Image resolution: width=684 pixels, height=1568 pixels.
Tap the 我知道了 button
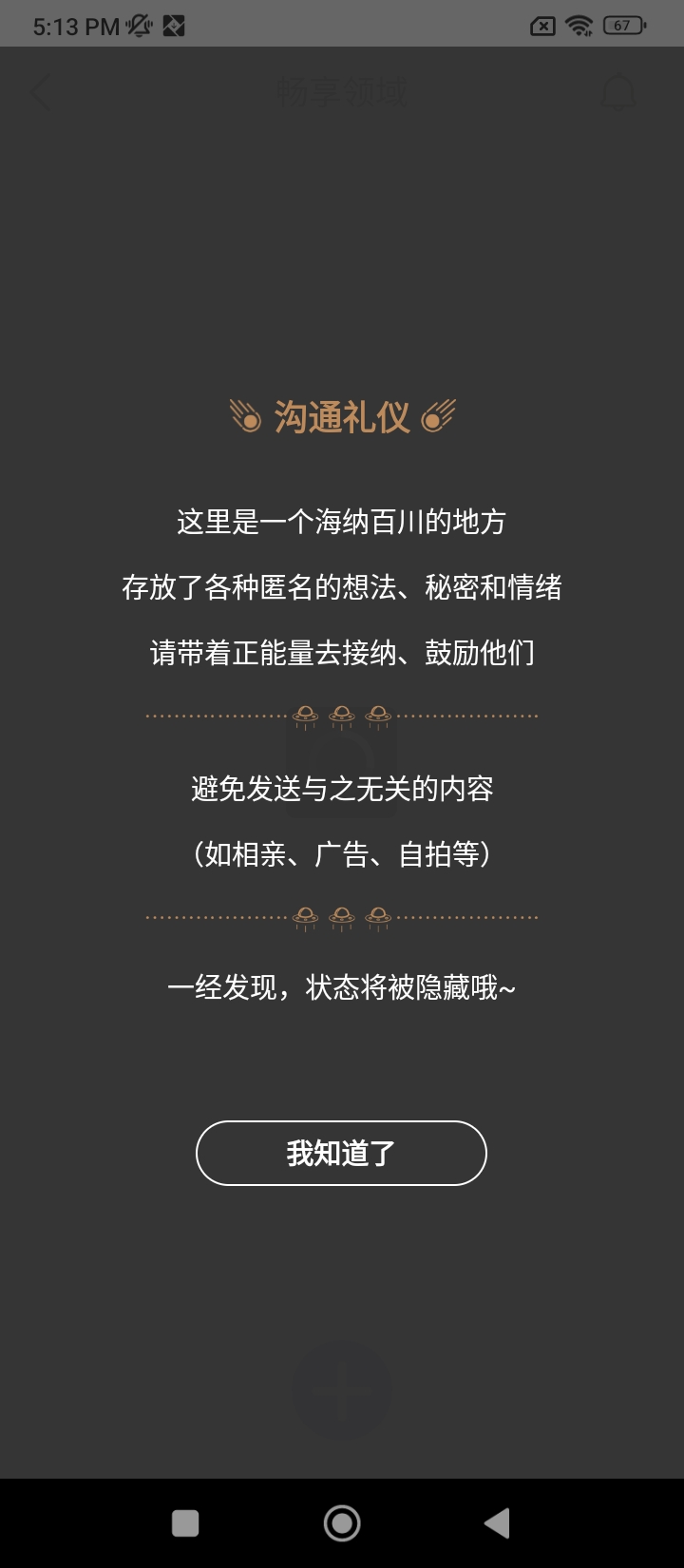point(341,1153)
